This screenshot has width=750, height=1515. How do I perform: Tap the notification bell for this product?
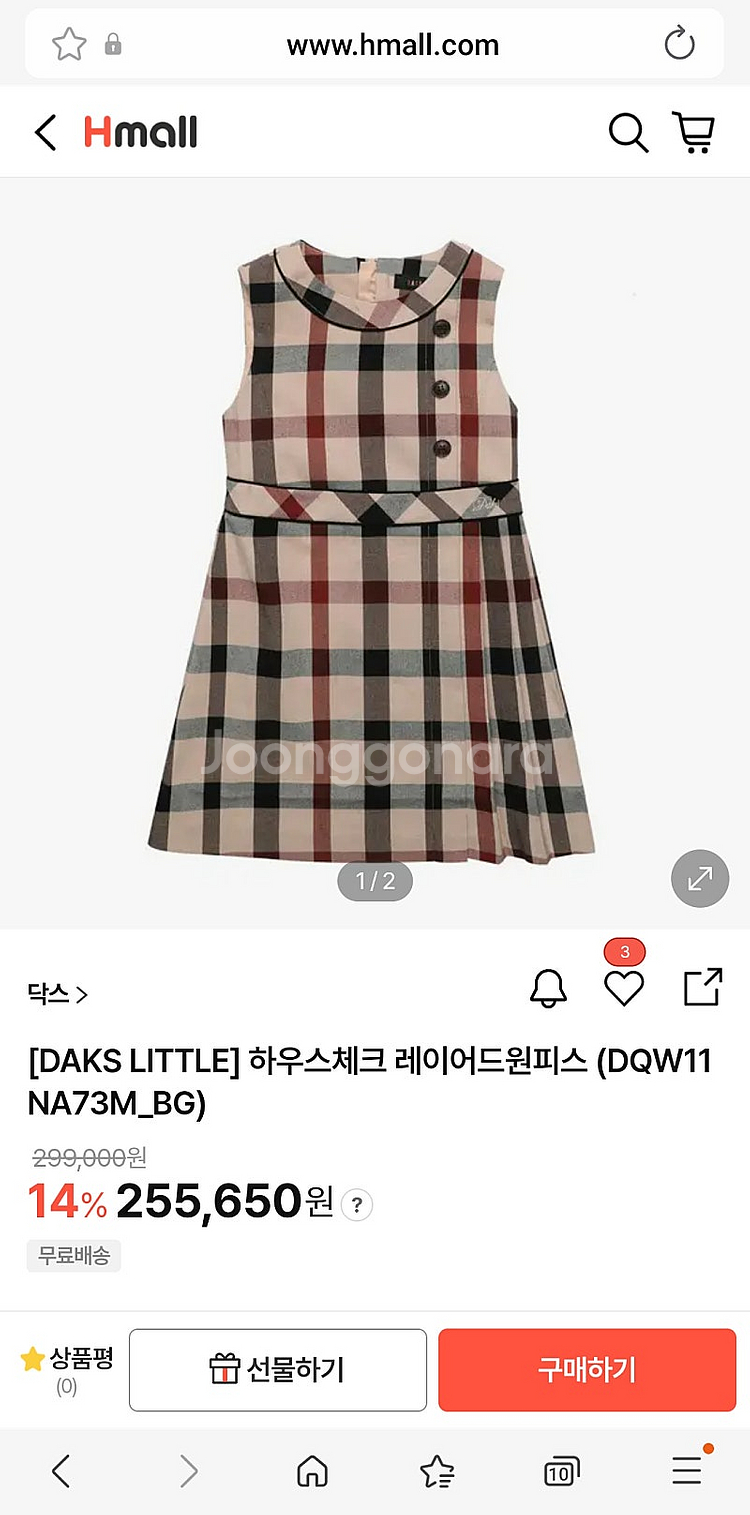(x=549, y=988)
